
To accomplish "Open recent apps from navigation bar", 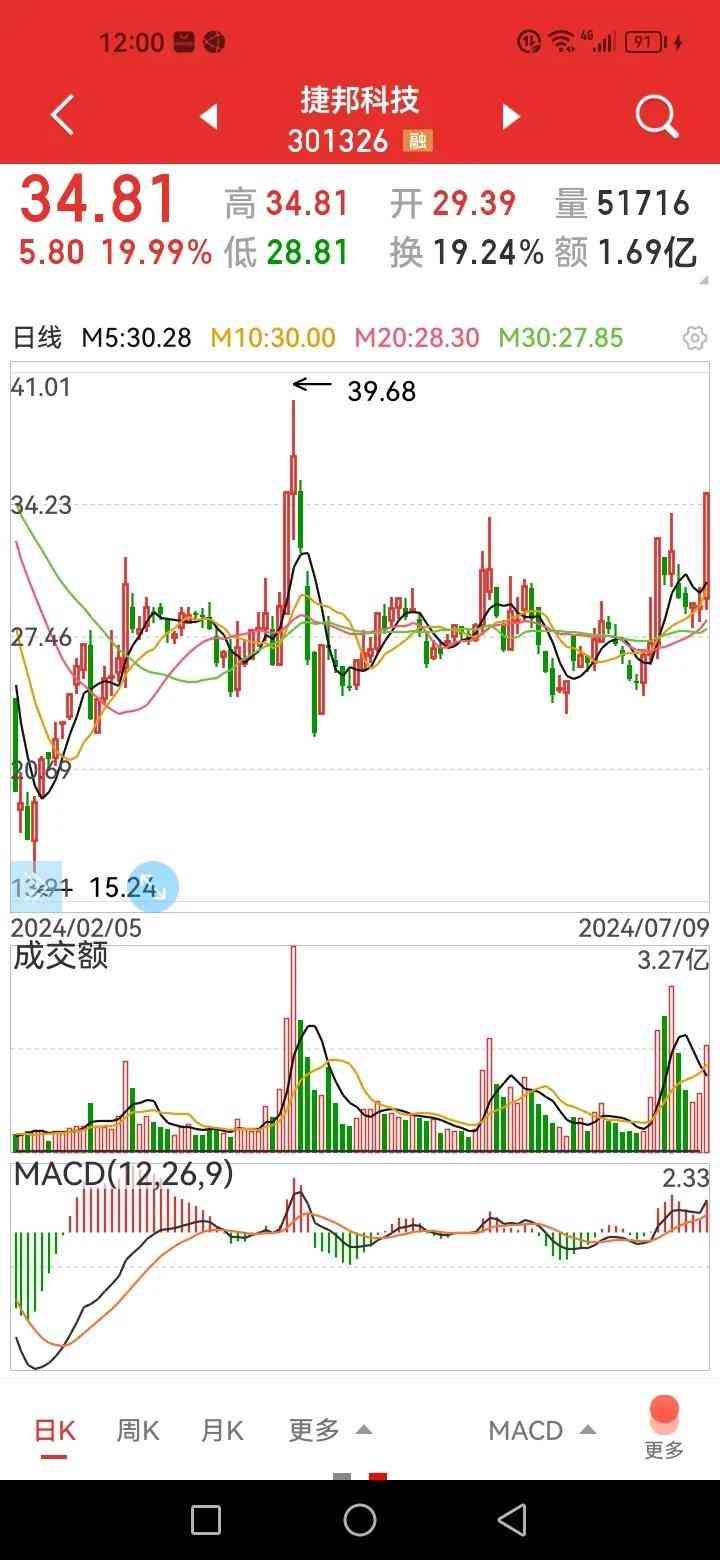I will point(206,1520).
